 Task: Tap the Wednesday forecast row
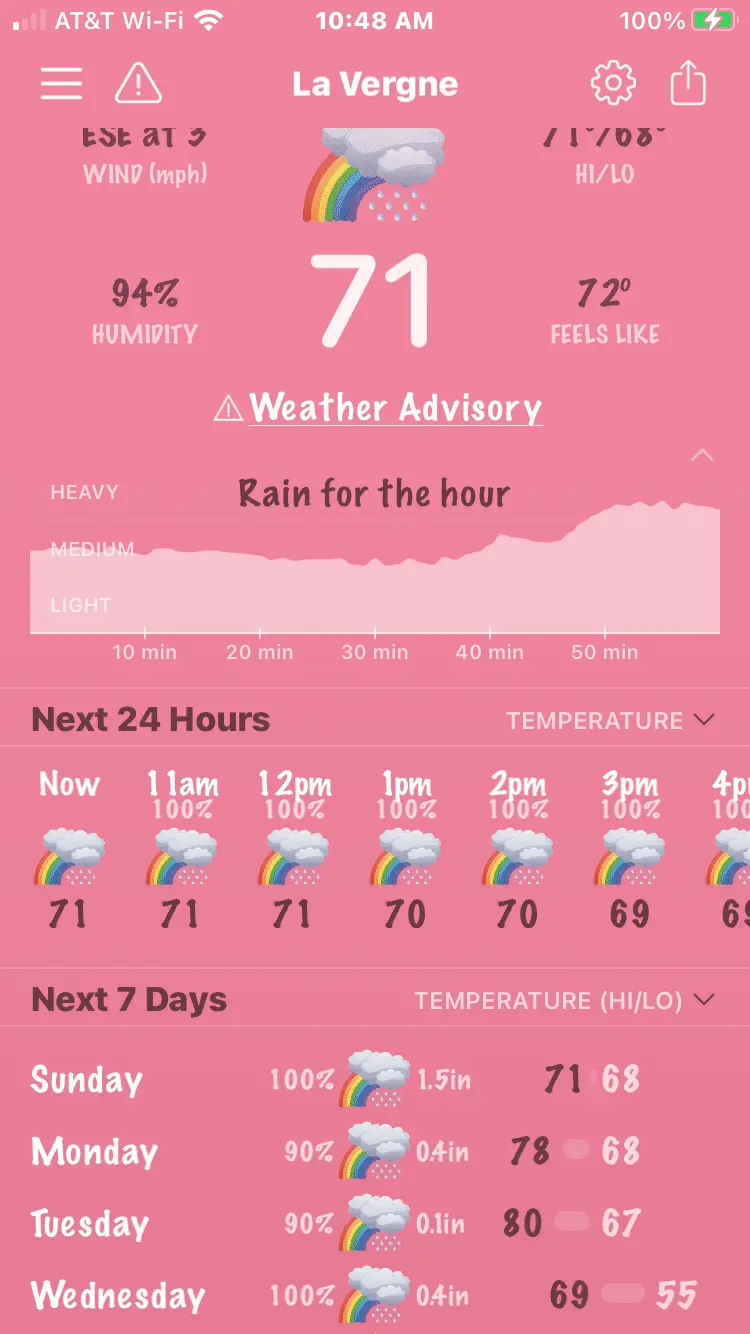point(375,1296)
